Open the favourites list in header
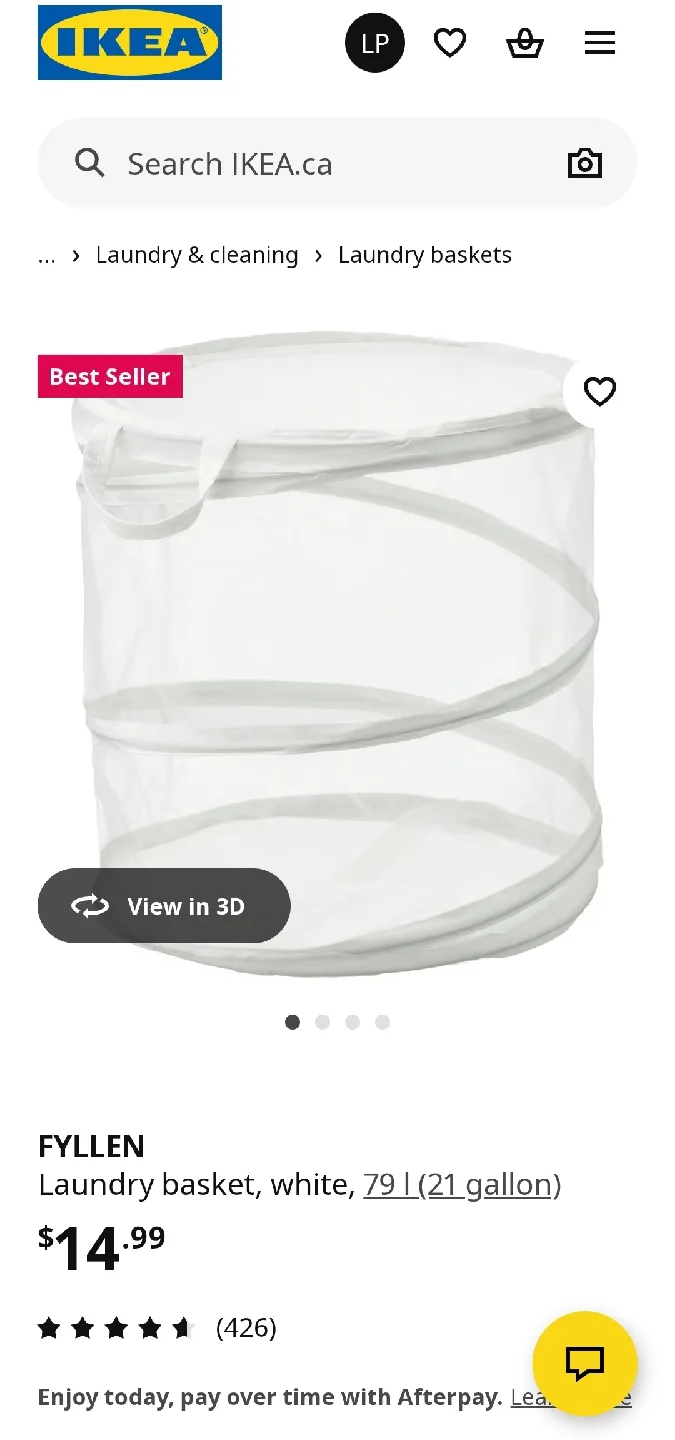This screenshot has width=675, height=1440. coord(450,43)
